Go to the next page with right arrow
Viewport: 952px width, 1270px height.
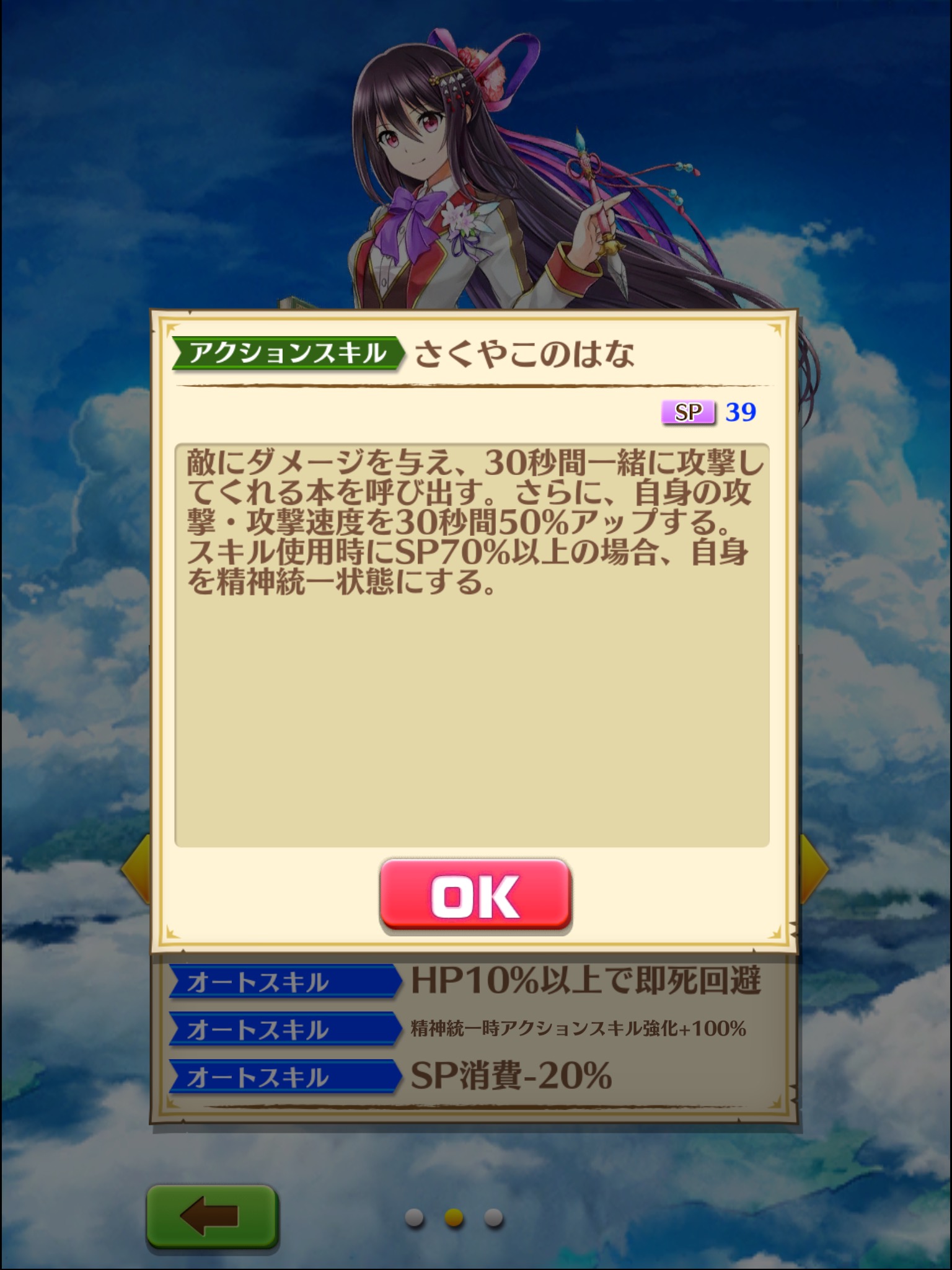[x=814, y=868]
